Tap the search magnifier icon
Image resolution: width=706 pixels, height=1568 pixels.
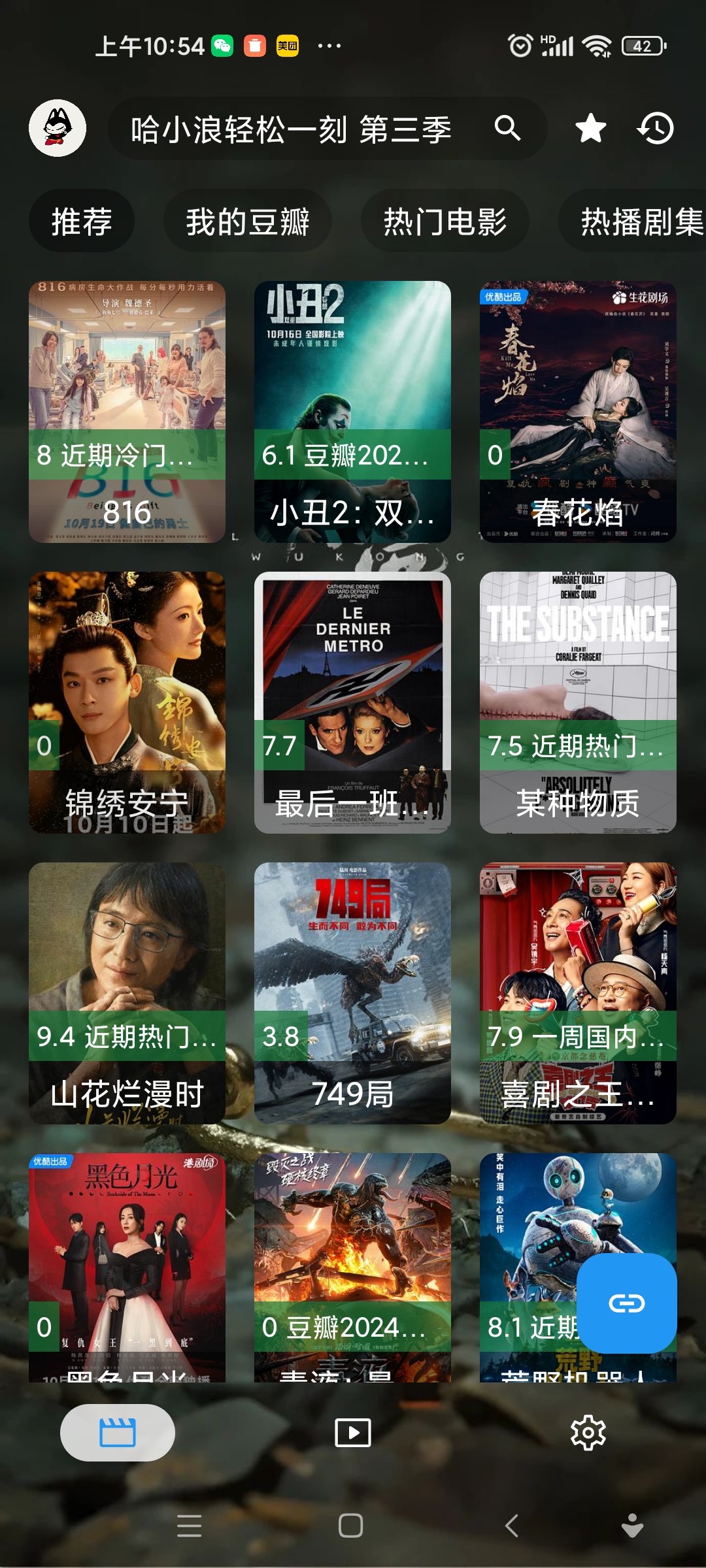point(507,128)
